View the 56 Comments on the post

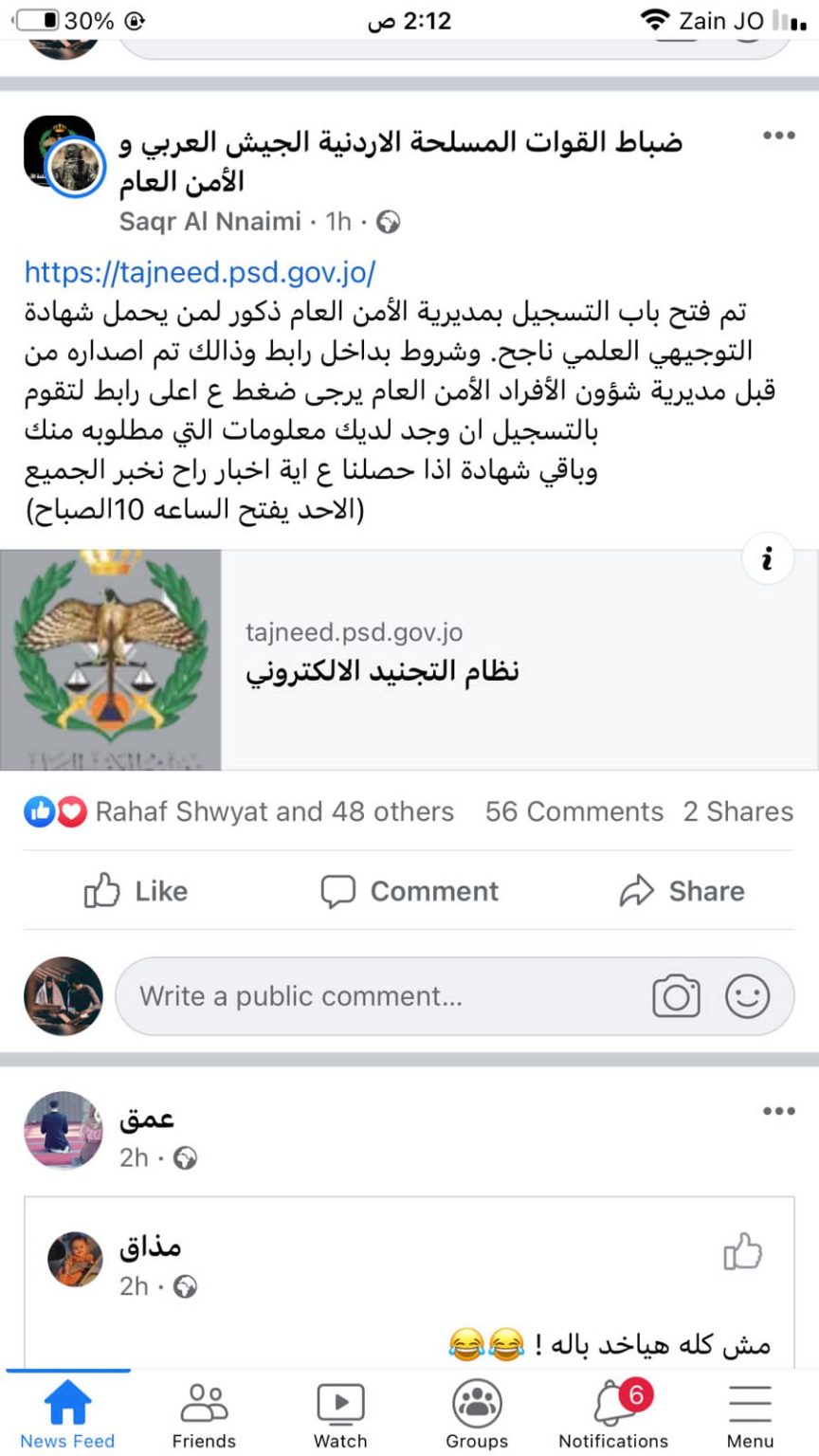(x=573, y=811)
